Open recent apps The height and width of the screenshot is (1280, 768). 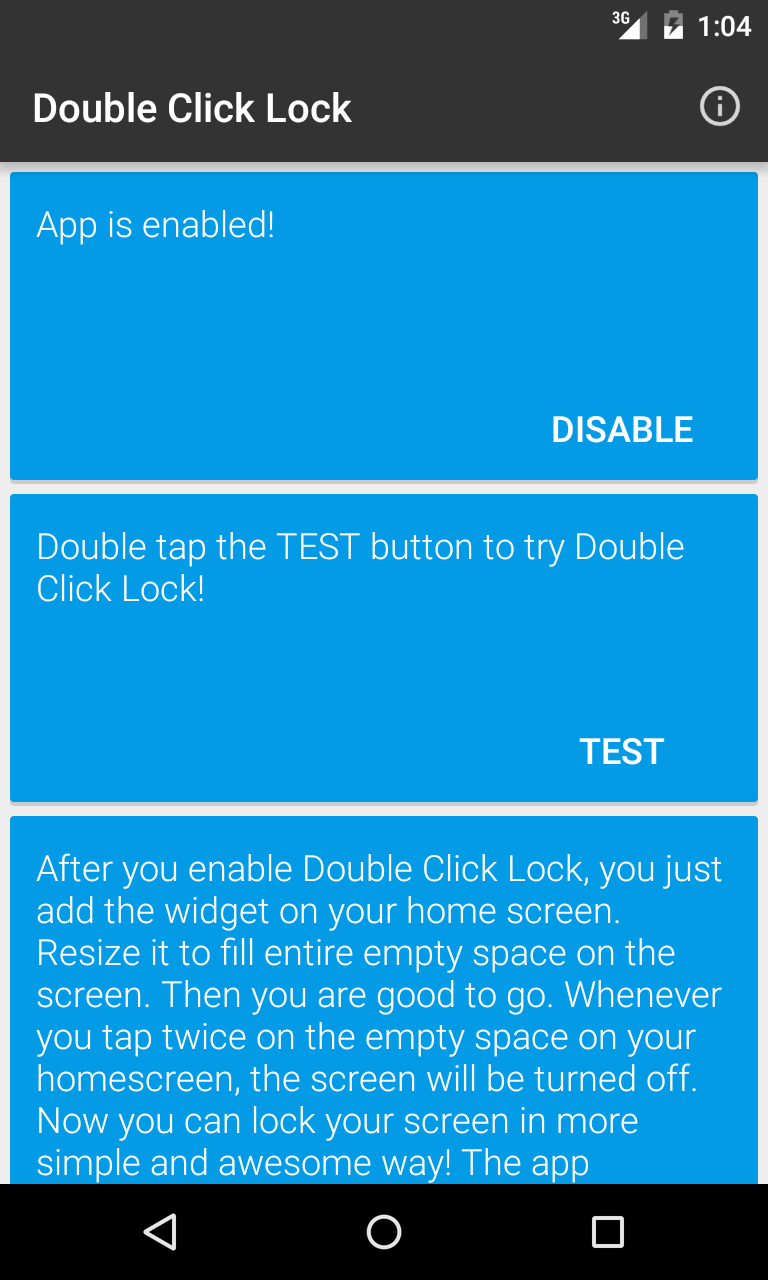coord(607,1232)
